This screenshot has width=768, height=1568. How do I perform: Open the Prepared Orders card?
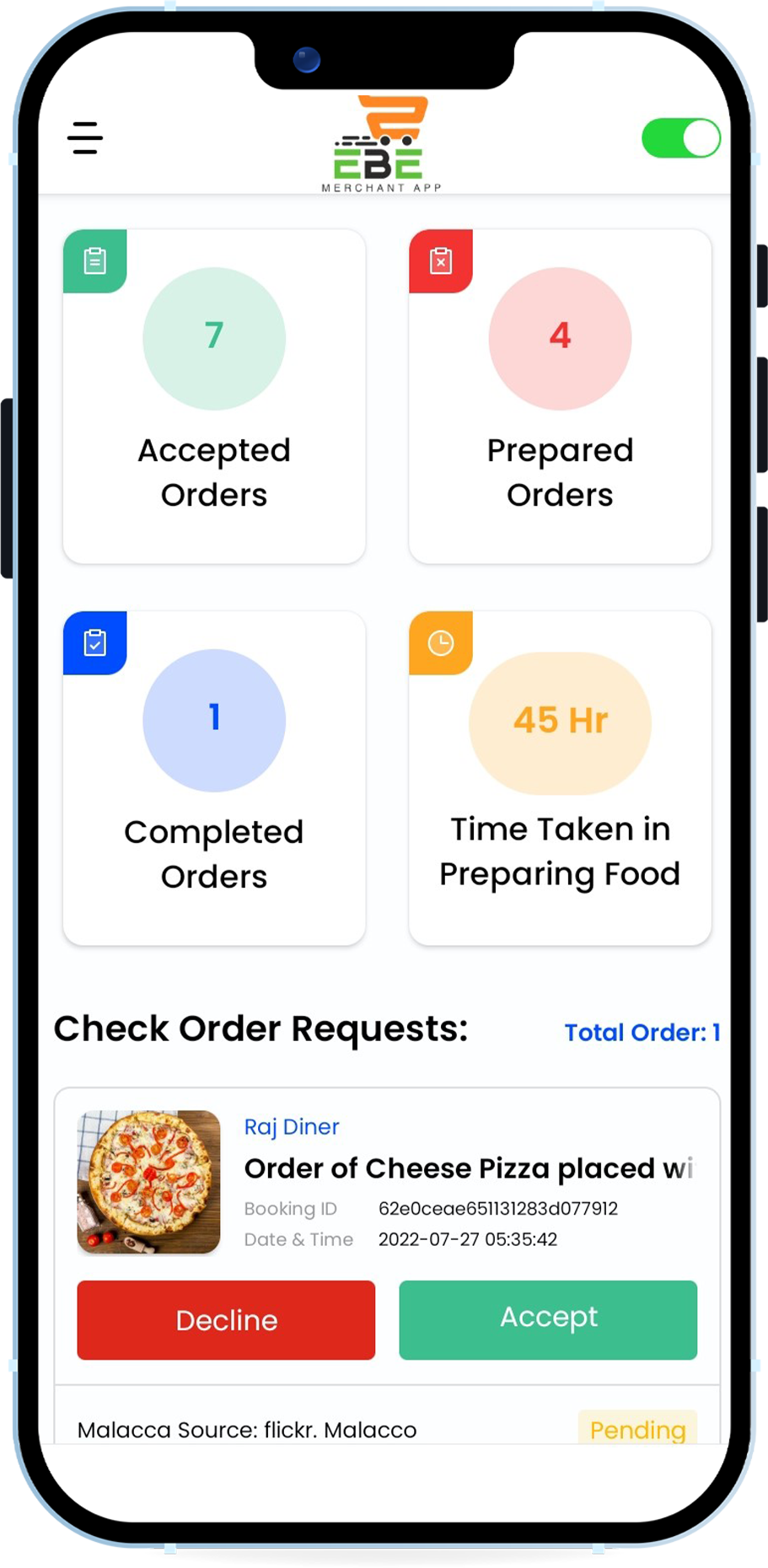click(x=560, y=396)
